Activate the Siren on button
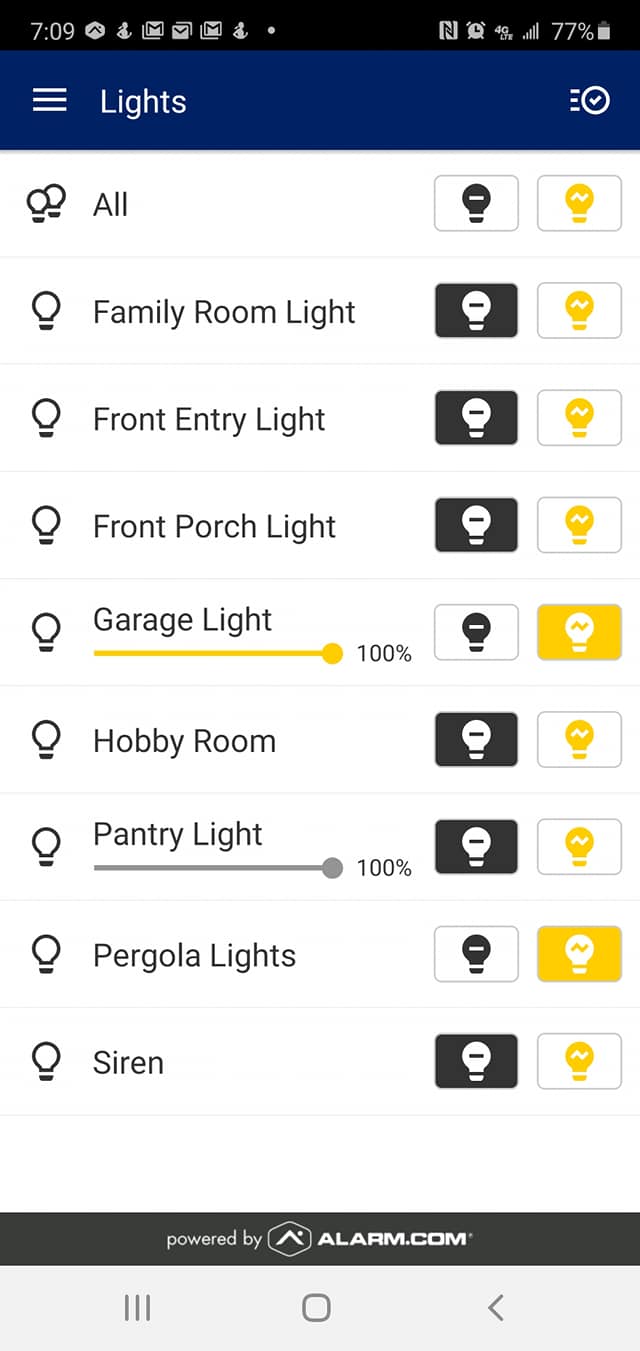 [579, 1061]
